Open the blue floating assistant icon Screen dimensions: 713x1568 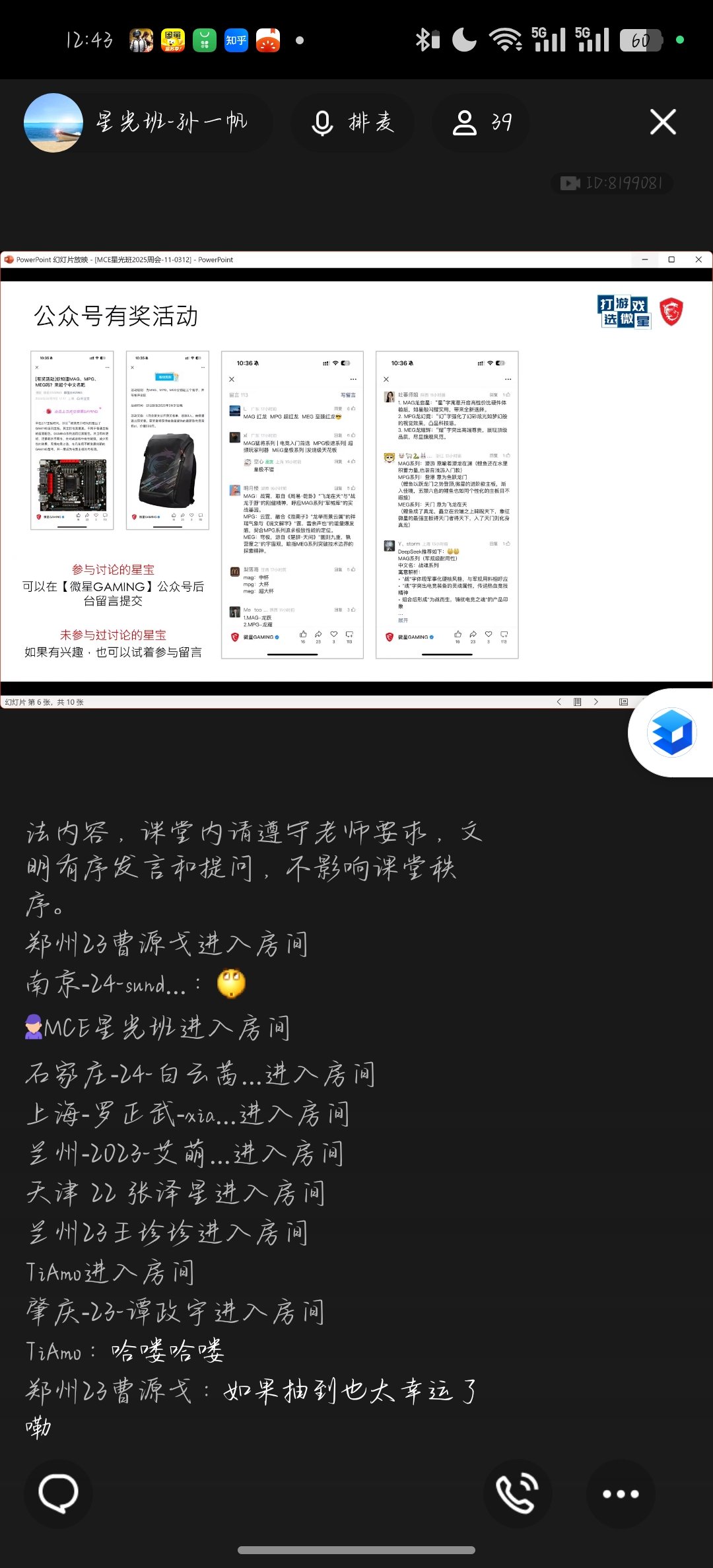(671, 732)
